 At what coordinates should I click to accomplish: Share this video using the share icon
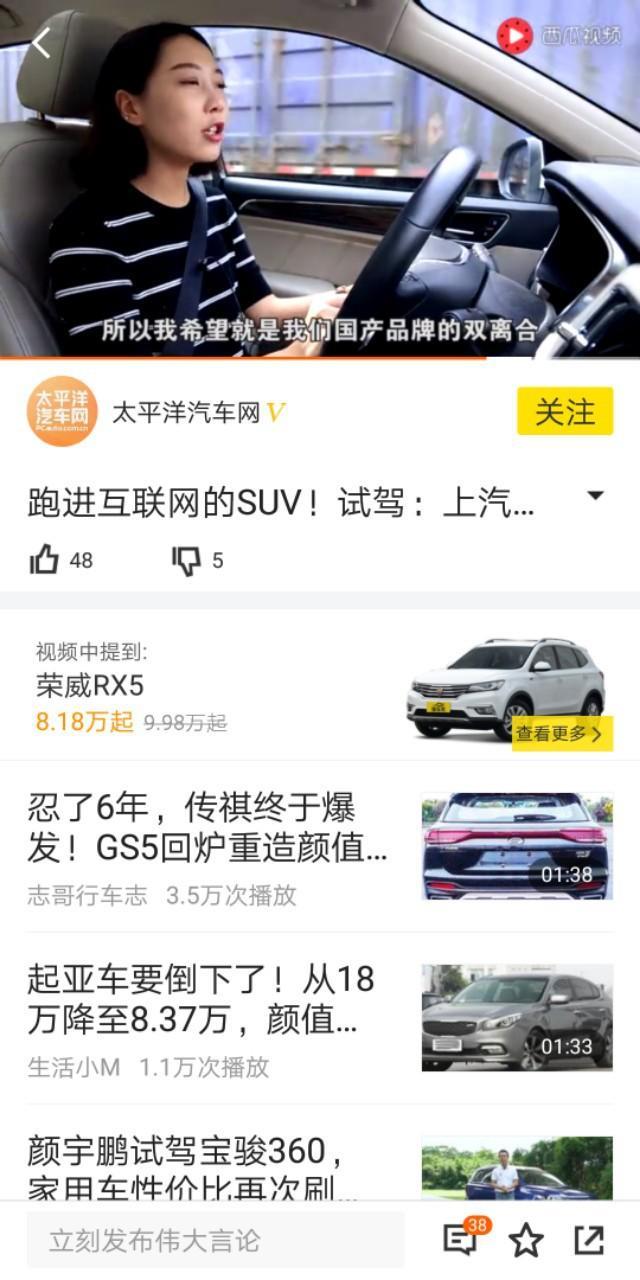tap(589, 1241)
